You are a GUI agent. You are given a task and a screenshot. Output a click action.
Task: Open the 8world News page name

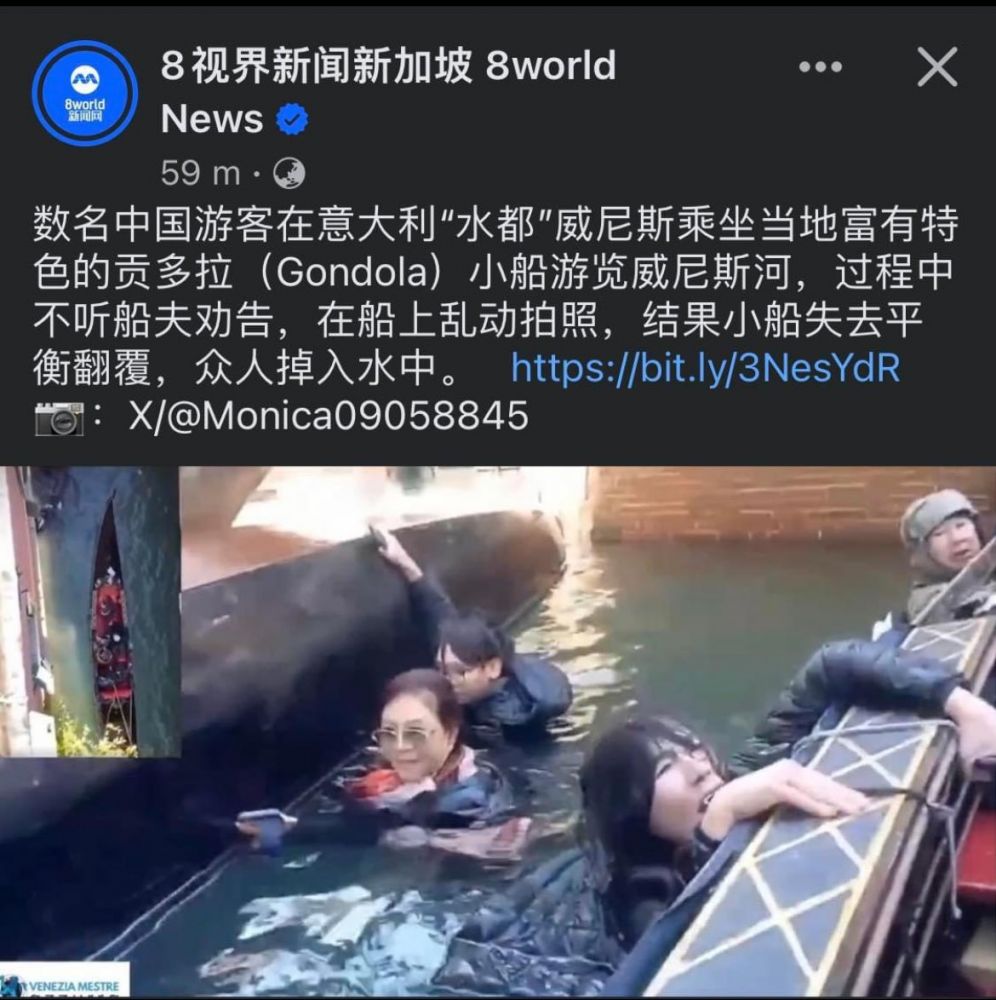388,68
